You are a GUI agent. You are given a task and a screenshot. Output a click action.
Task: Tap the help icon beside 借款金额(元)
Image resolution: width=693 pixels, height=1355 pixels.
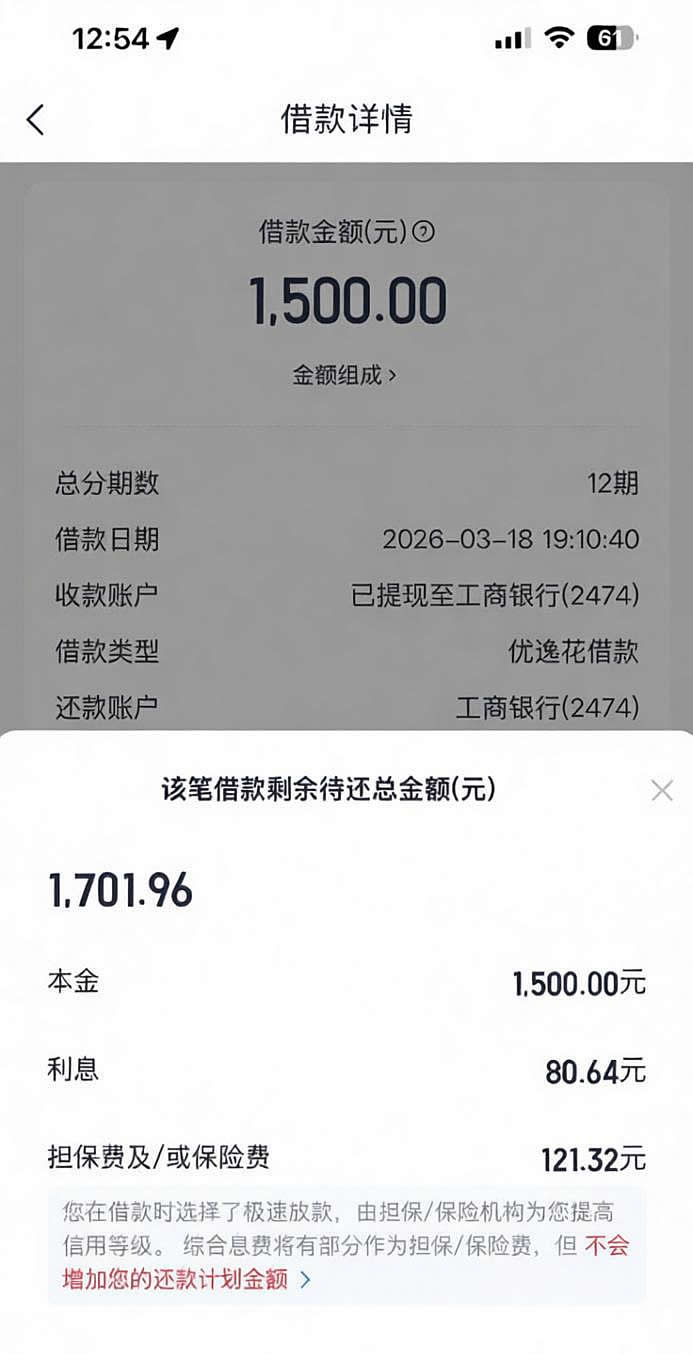[x=424, y=232]
